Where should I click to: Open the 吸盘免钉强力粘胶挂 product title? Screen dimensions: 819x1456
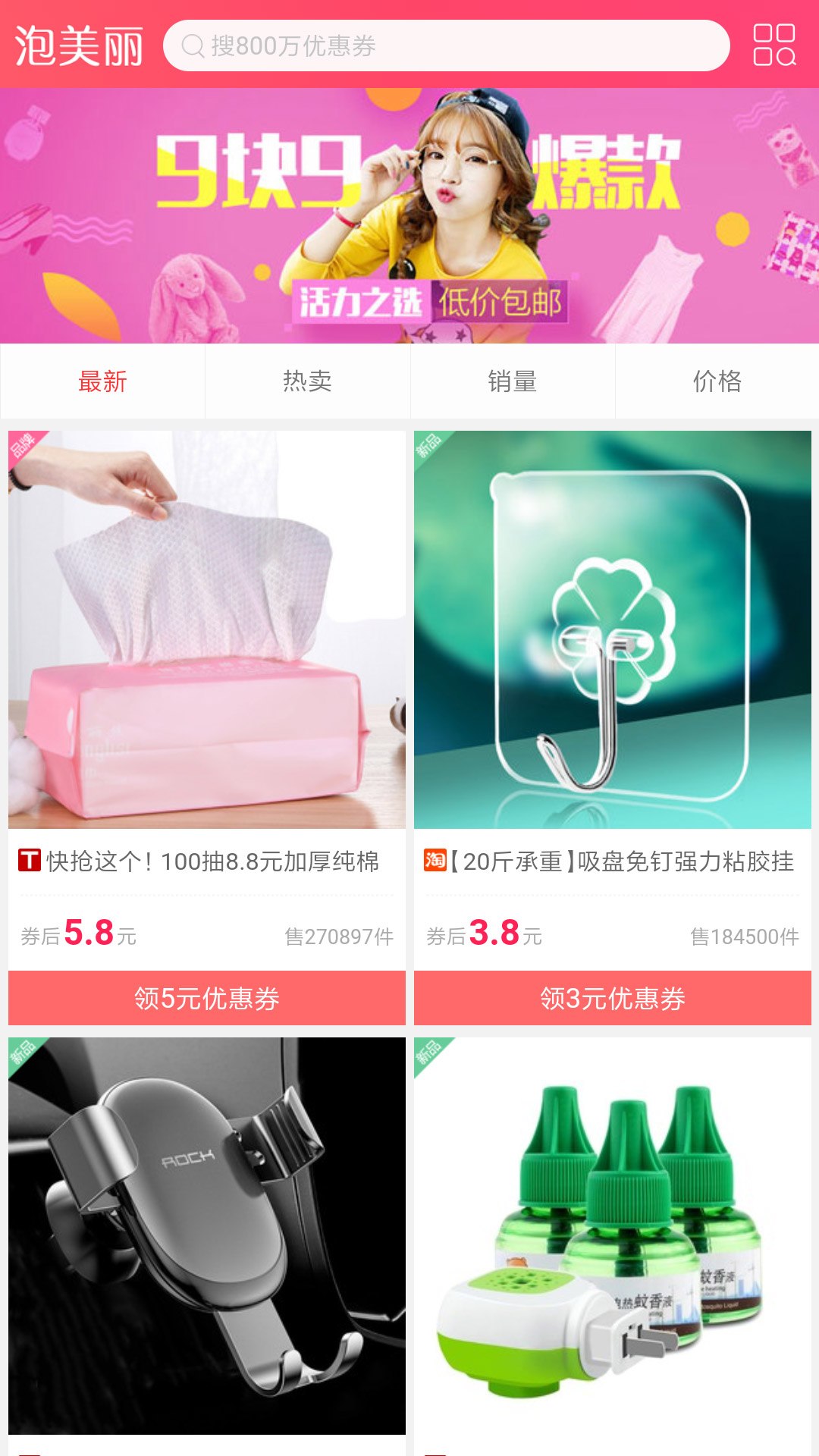tap(622, 861)
